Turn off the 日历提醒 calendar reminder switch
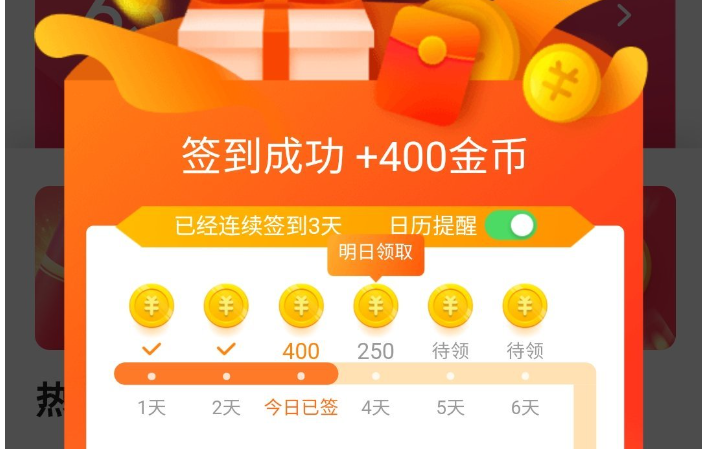 [510, 225]
